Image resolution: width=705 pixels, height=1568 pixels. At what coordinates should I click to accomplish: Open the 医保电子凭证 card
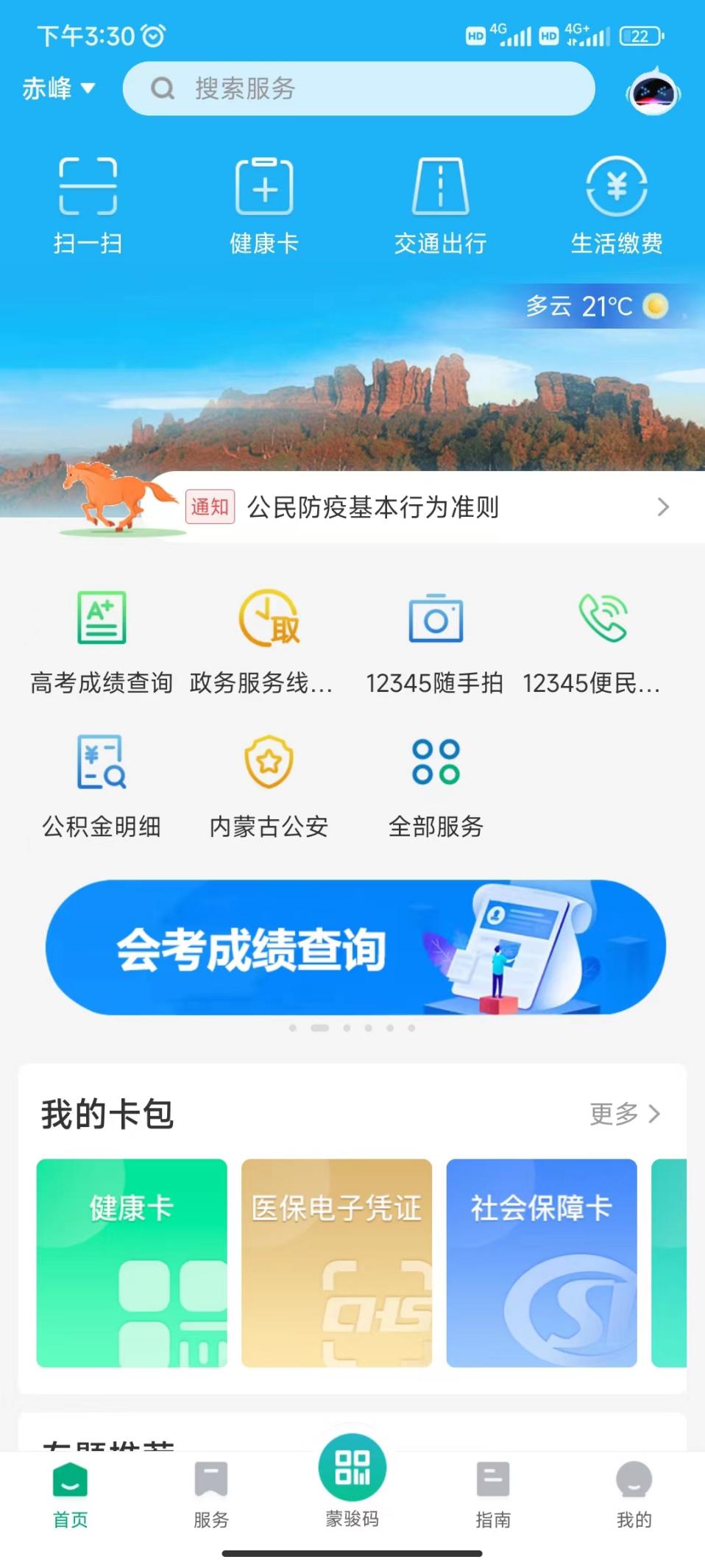click(336, 1262)
